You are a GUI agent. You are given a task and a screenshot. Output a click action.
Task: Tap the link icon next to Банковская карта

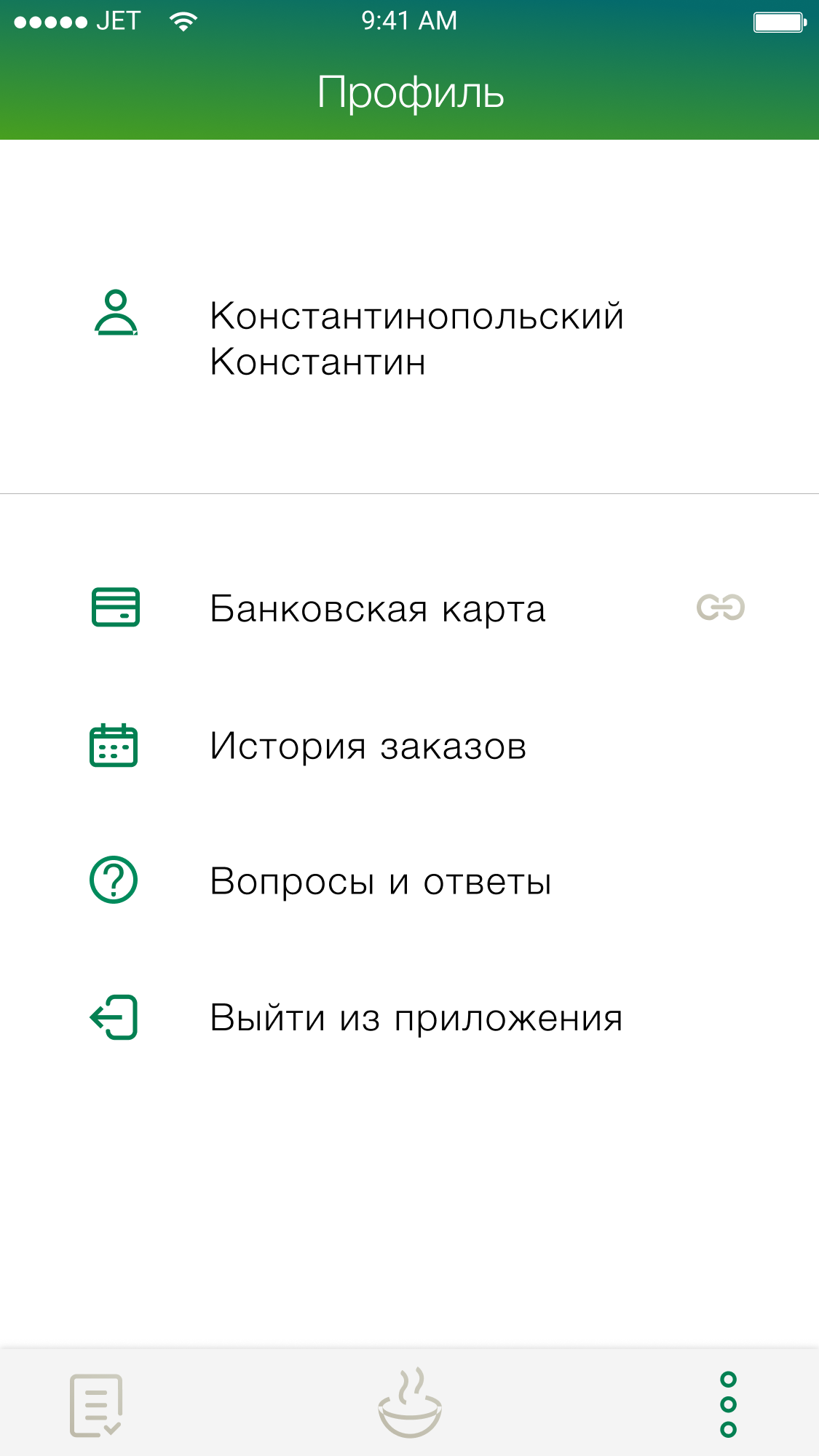[x=720, y=607]
